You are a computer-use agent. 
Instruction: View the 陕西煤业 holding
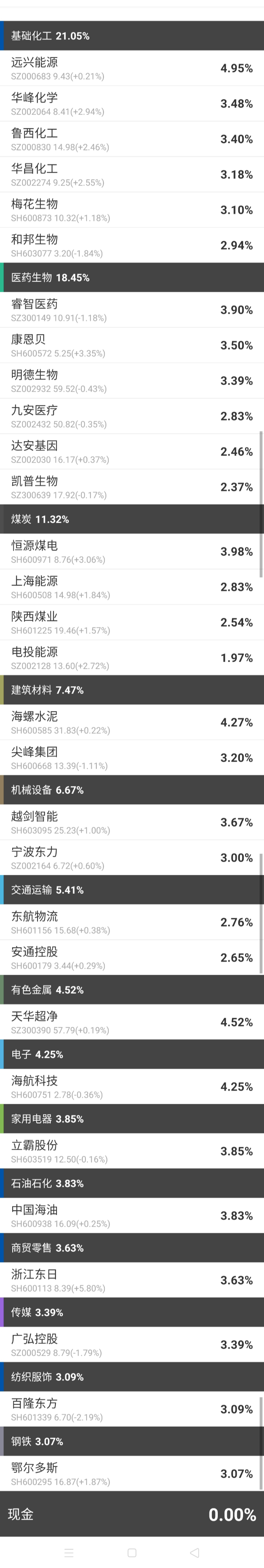click(132, 622)
